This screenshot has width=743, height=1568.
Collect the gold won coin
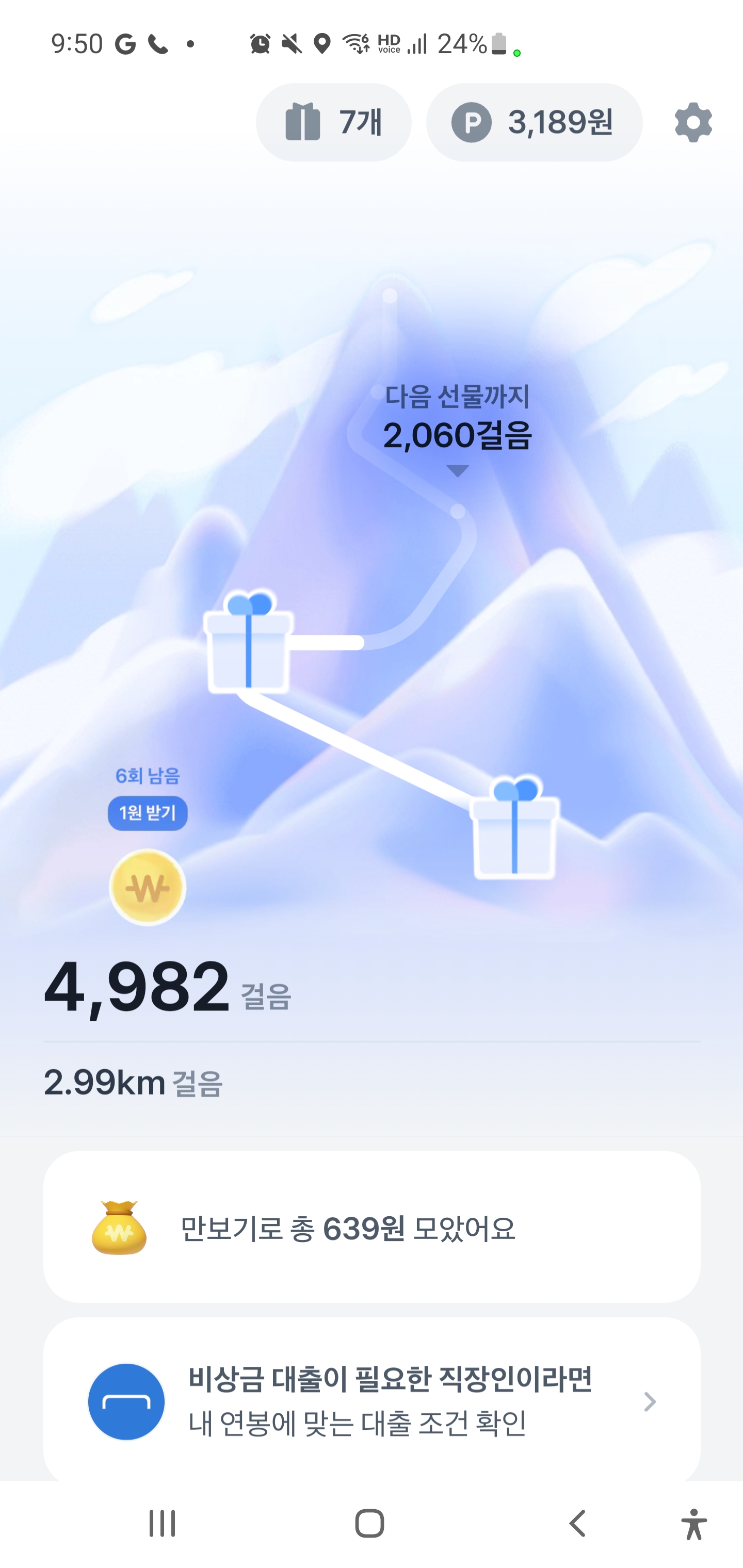[148, 887]
